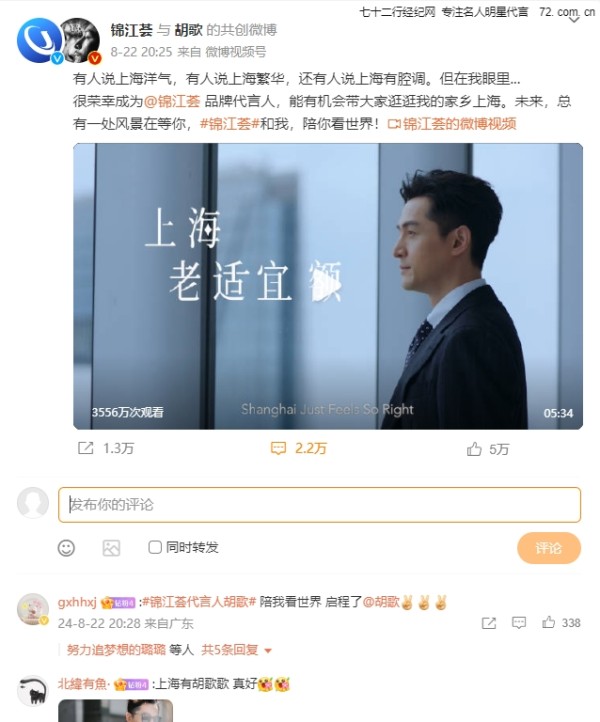
Task: Open commenter 北緯有魚's profile
Action: (83, 685)
